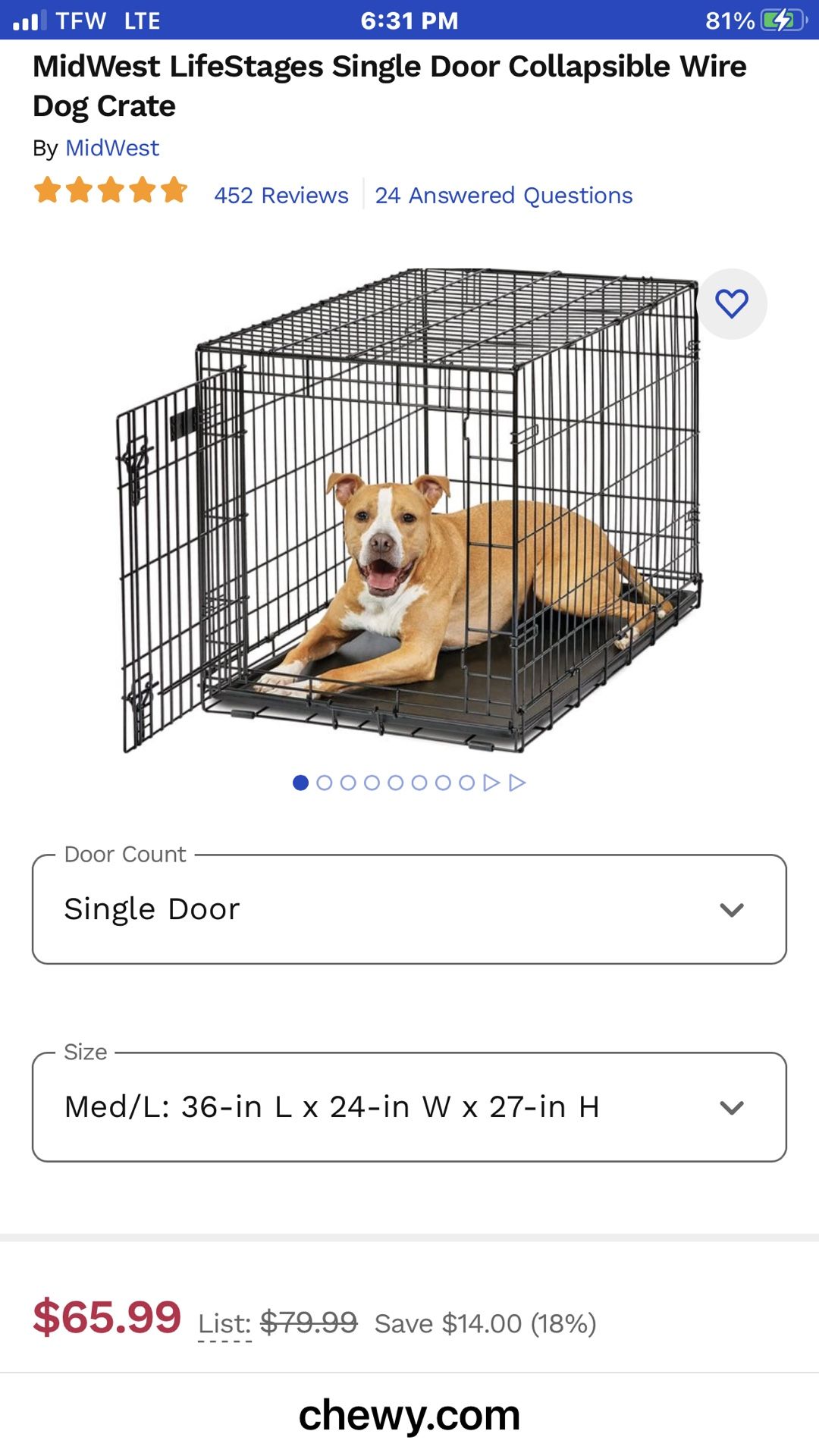Select the last hollow pagination dot

coord(466,783)
